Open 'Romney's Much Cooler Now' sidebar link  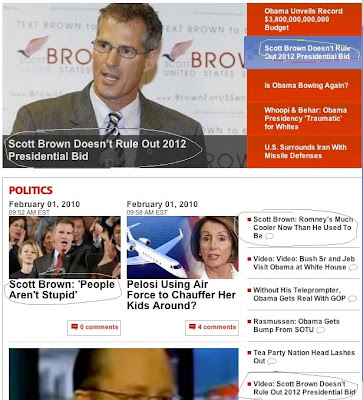click(x=302, y=227)
